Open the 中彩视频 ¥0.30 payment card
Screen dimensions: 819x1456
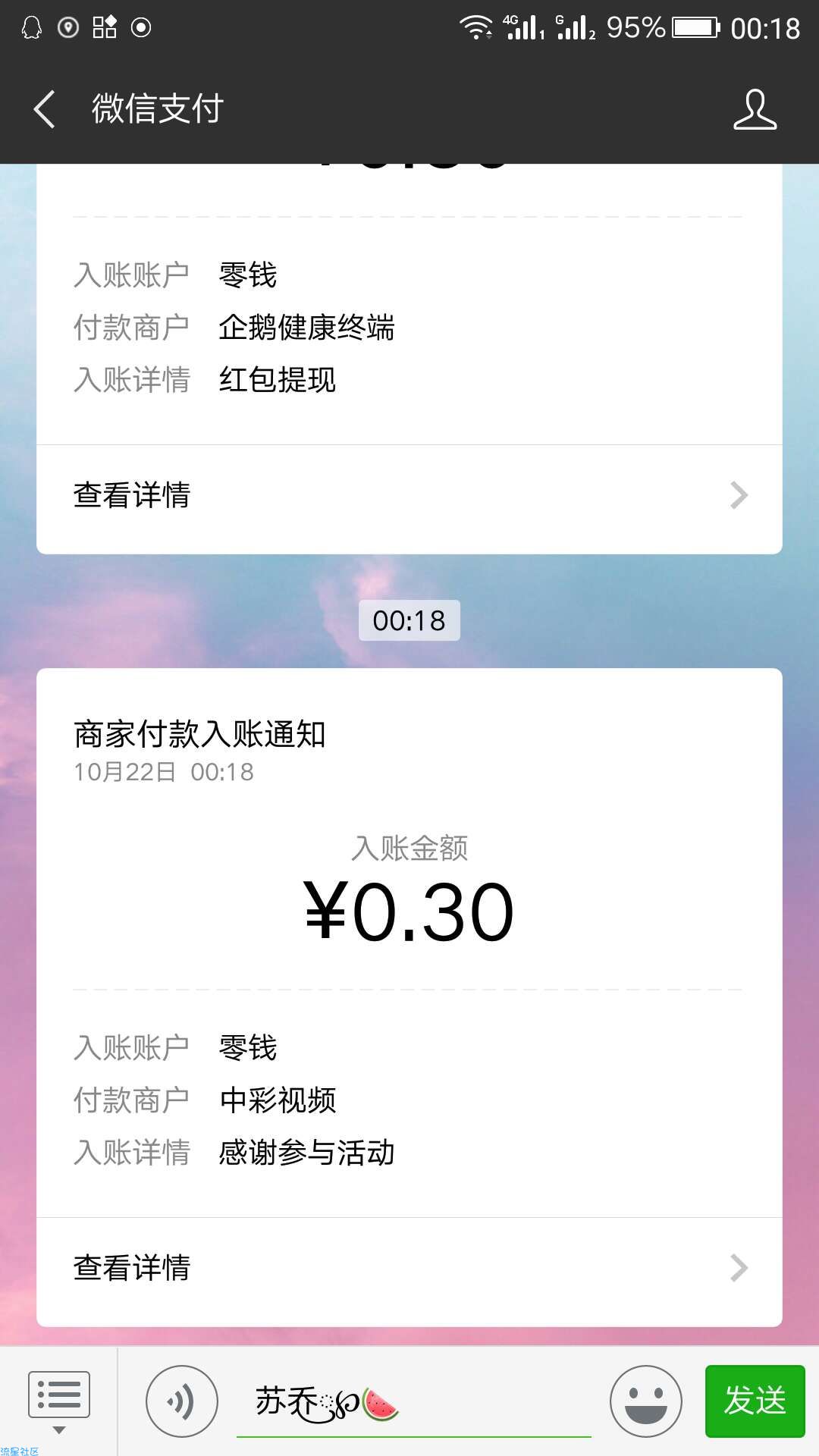[x=409, y=942]
